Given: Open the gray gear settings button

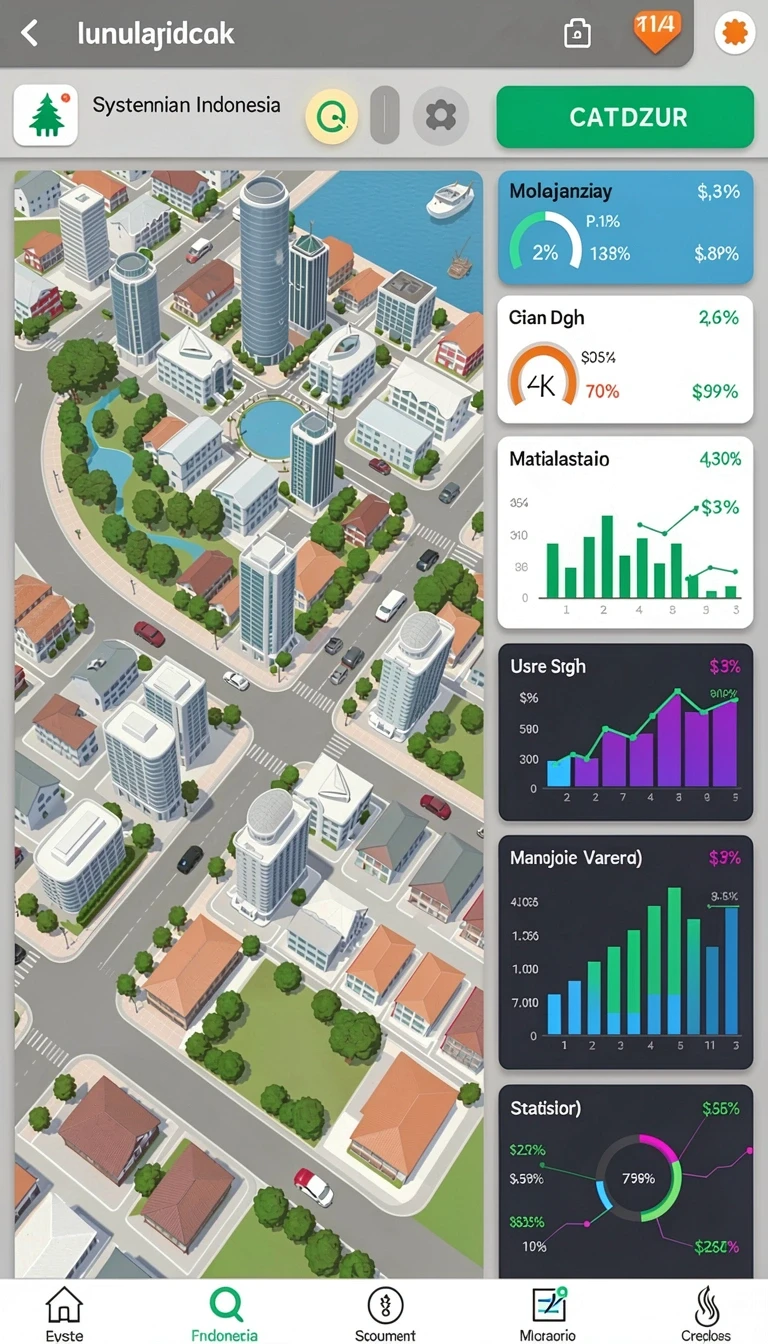Looking at the screenshot, I should click(x=440, y=117).
